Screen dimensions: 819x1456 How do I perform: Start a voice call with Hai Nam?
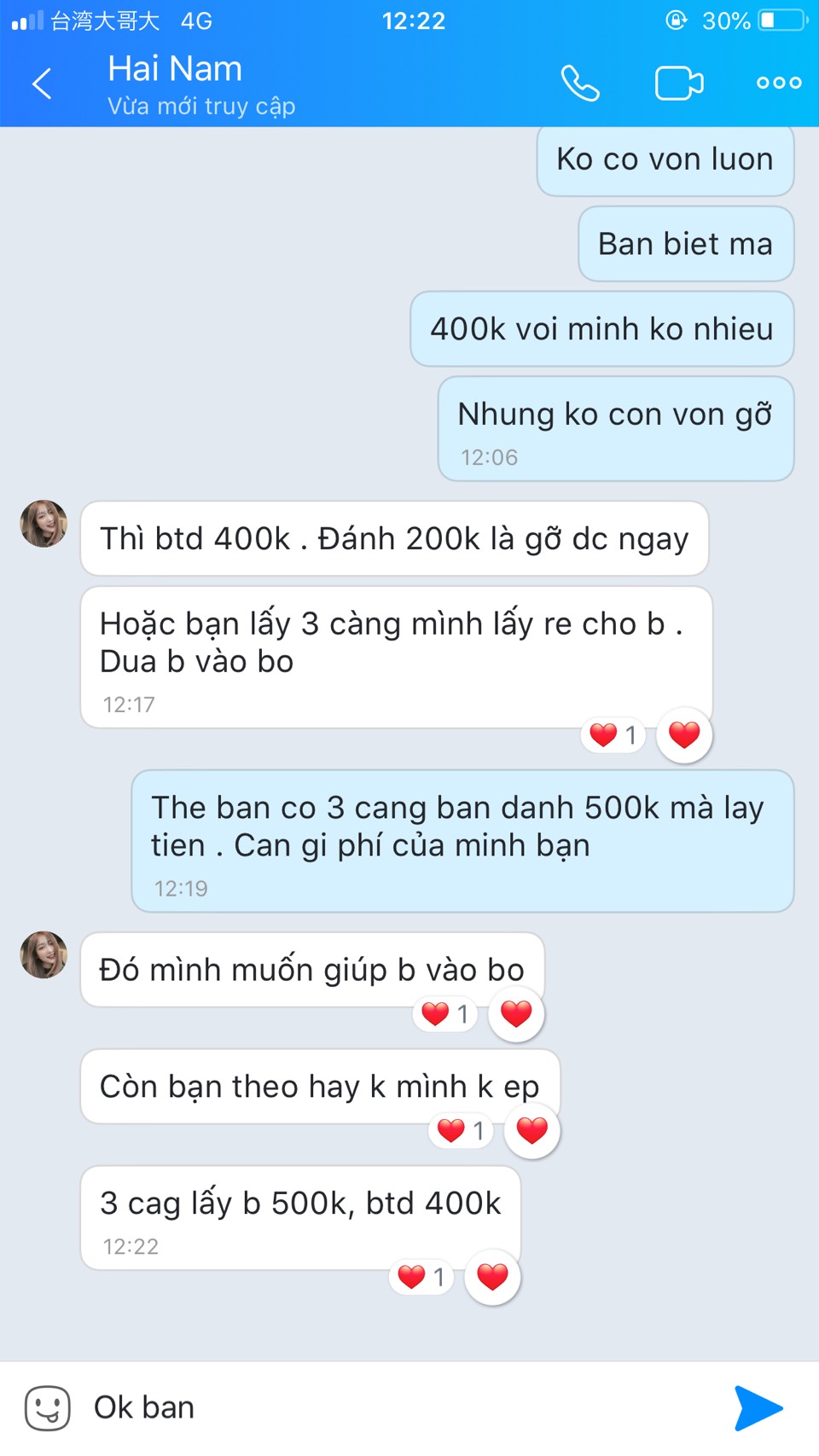pos(580,84)
